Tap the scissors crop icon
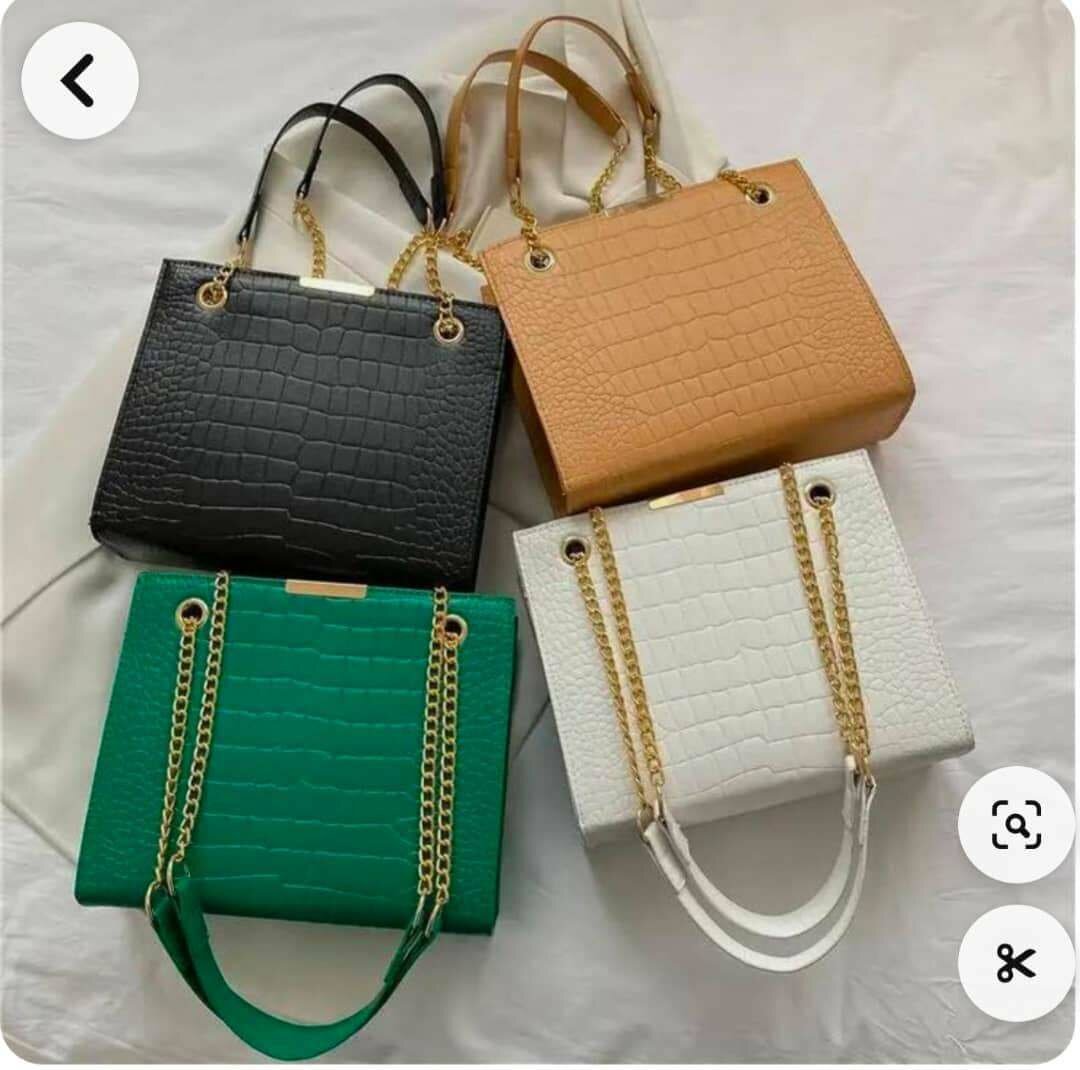1080x1070 pixels. pos(1016,963)
